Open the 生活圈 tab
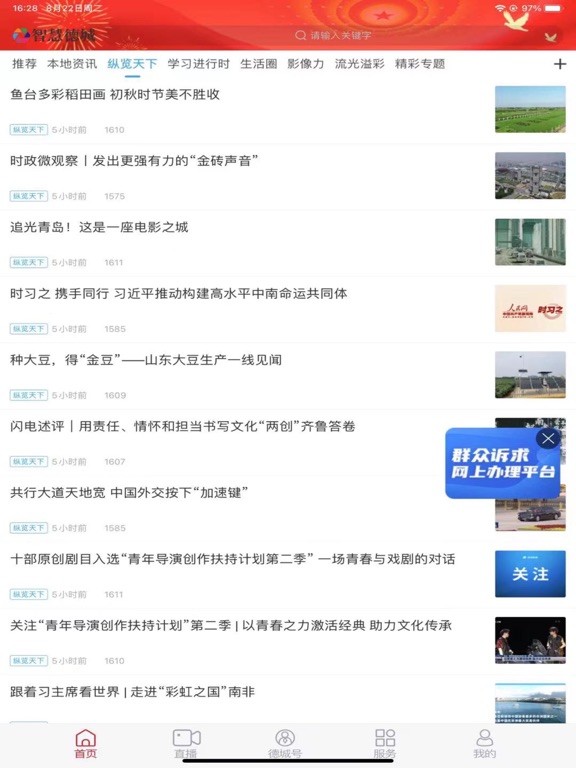This screenshot has width=576, height=768. [259, 64]
